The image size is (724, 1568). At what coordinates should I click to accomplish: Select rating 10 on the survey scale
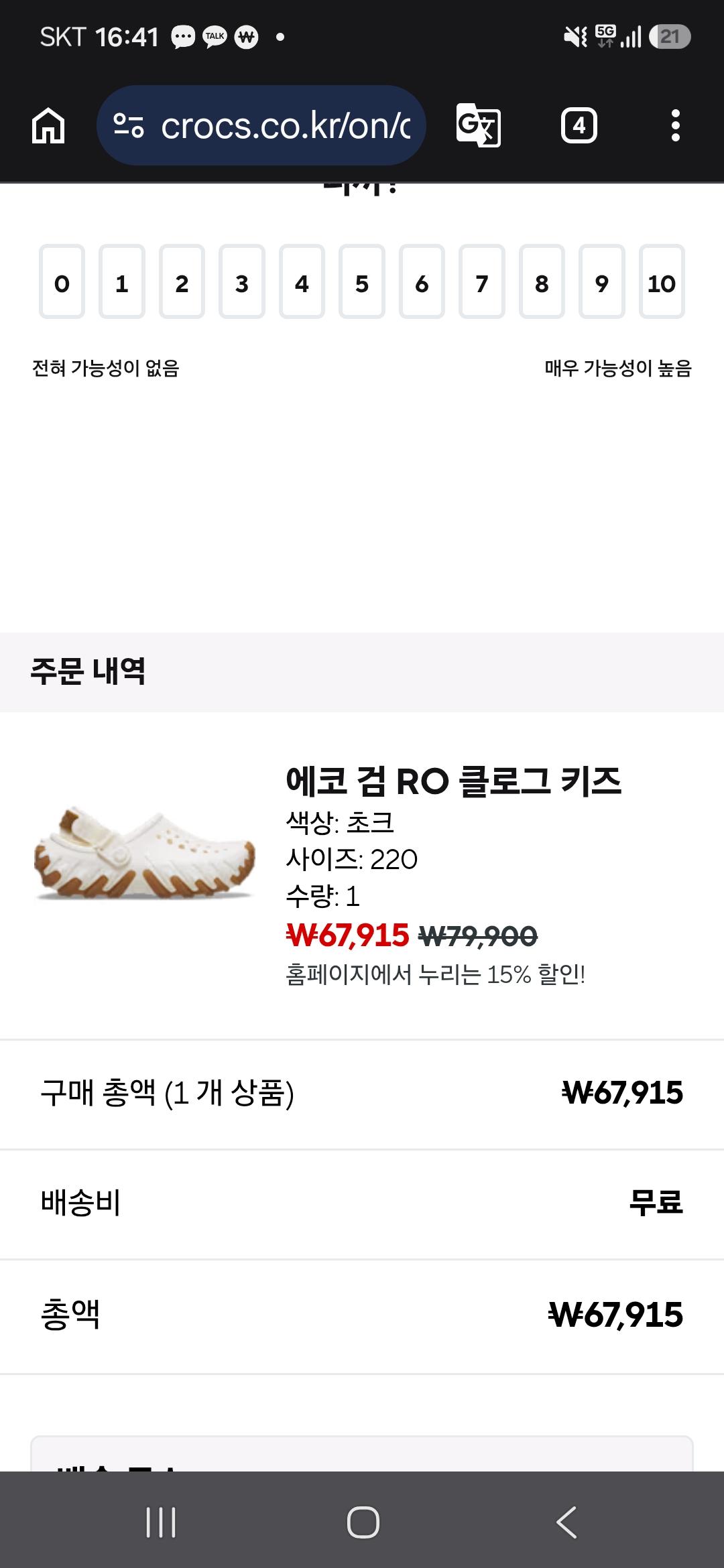click(x=662, y=281)
